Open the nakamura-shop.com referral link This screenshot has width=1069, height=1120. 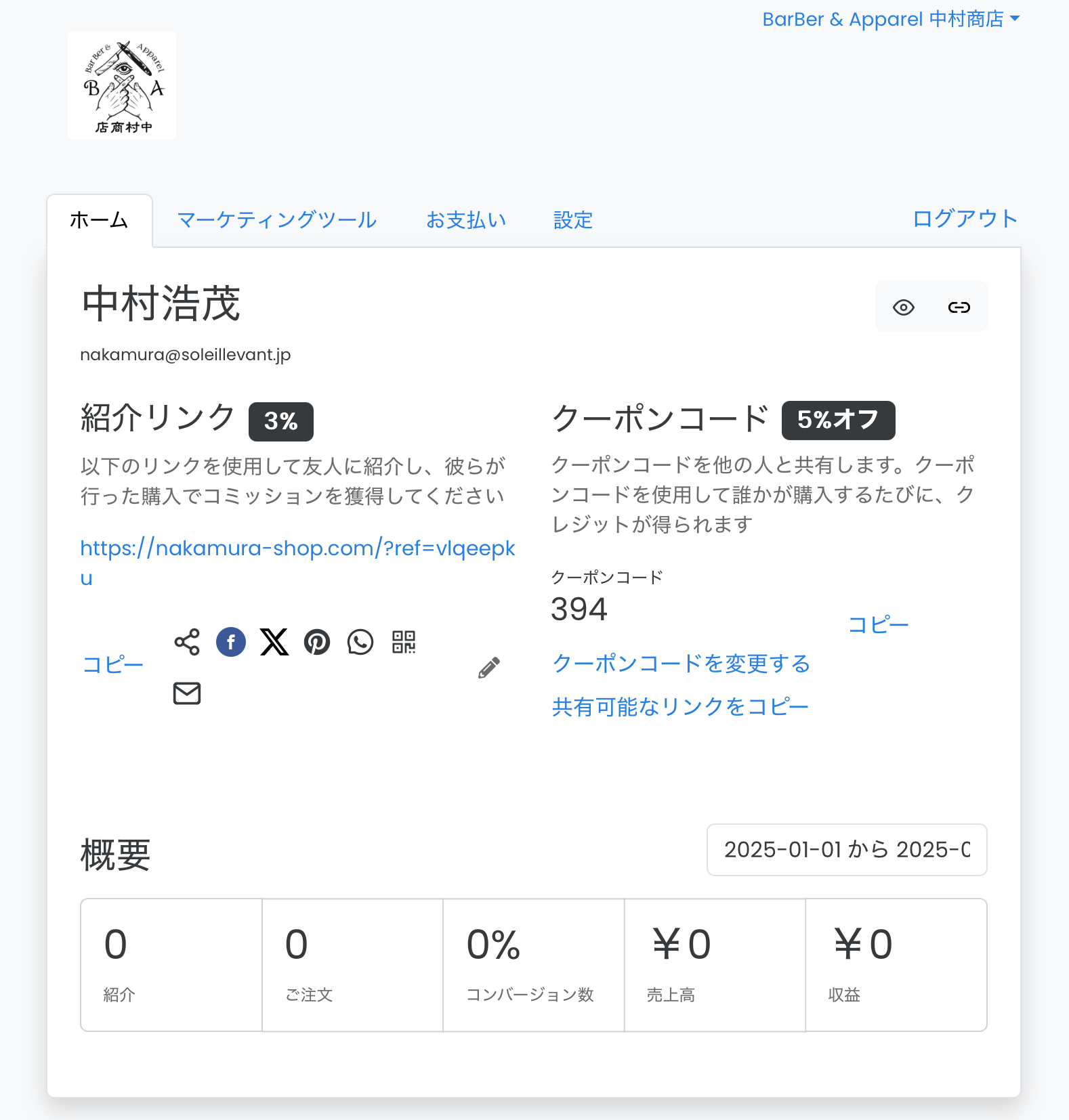pyautogui.click(x=297, y=548)
